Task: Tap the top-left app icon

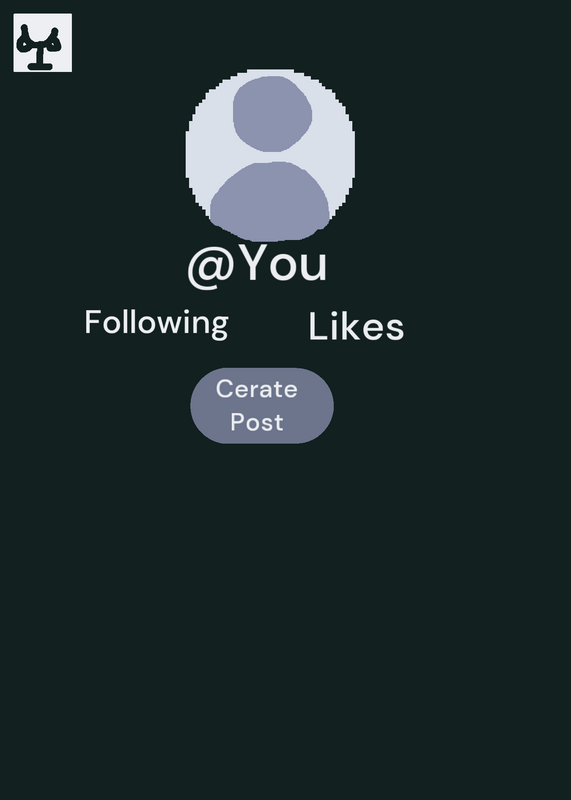Action: (42, 43)
